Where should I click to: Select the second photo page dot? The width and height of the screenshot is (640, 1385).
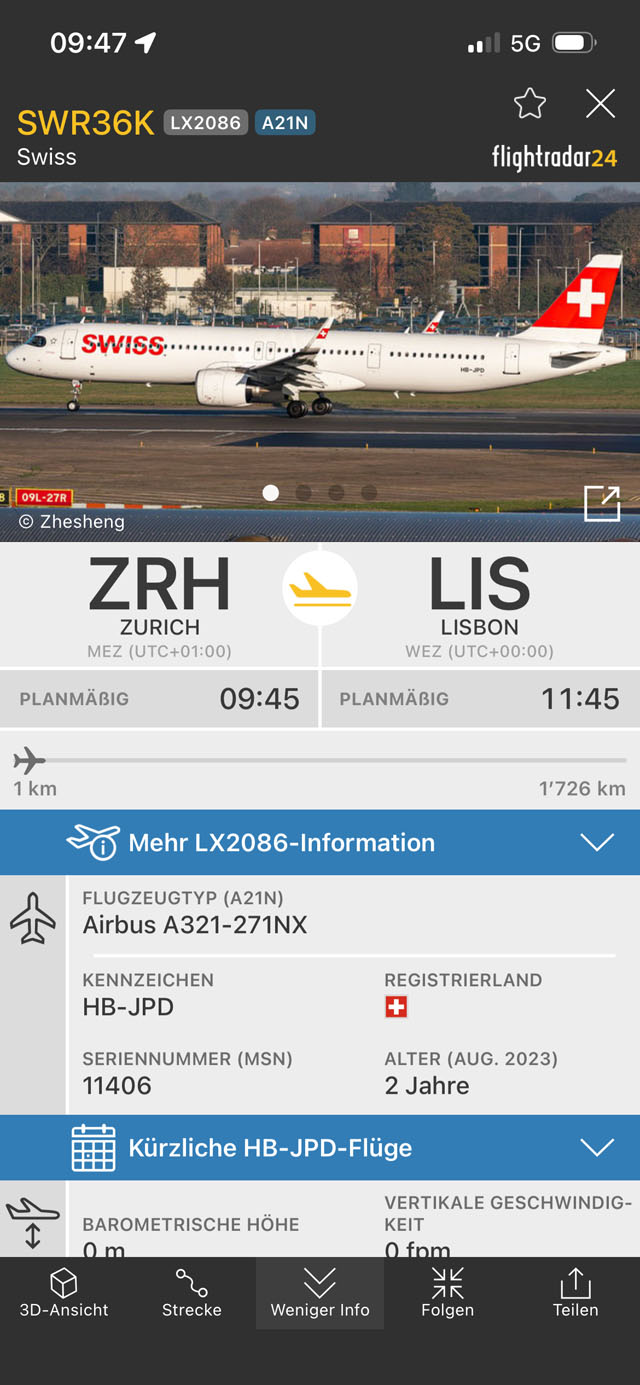[x=304, y=493]
